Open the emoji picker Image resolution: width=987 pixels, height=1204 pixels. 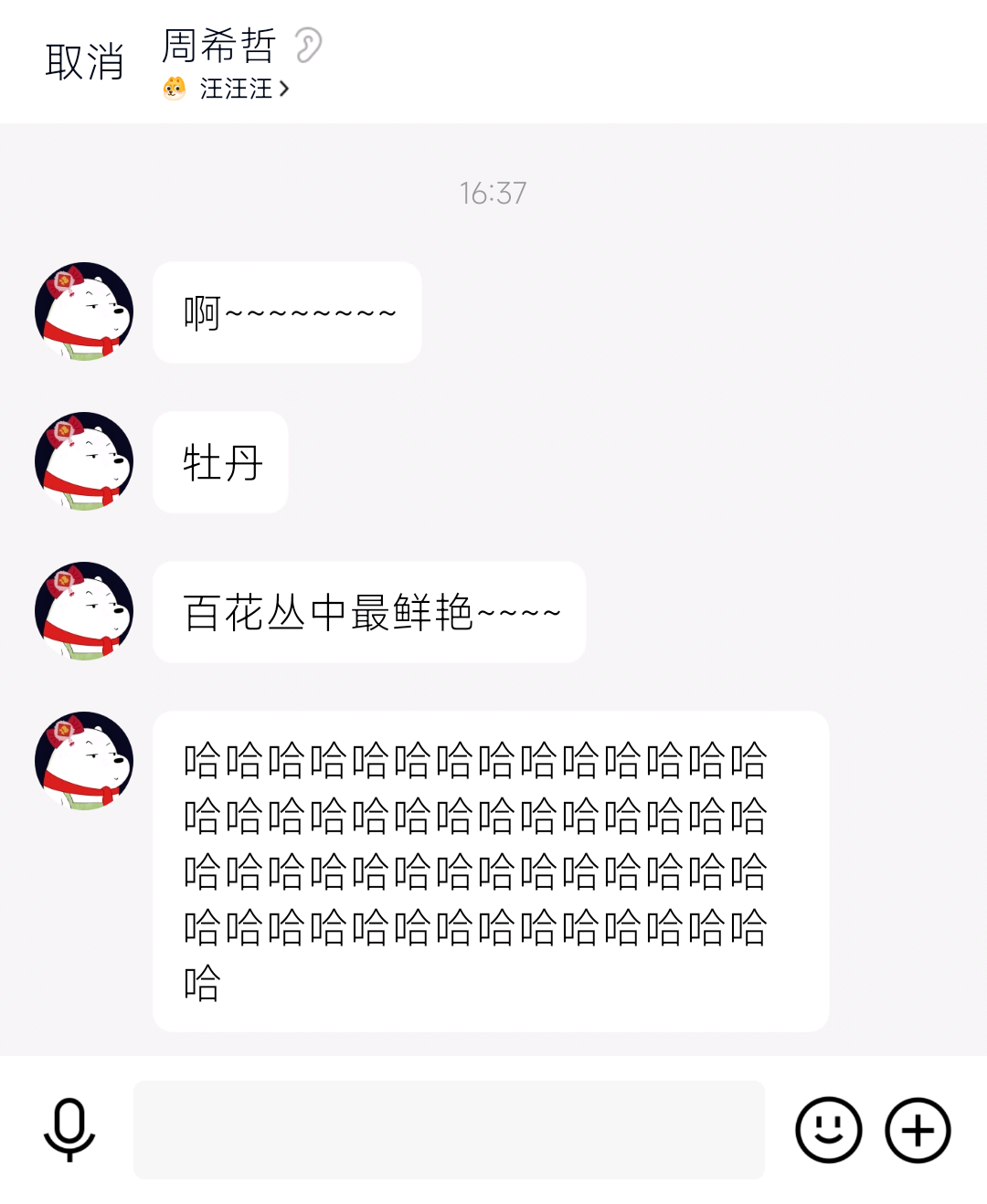pos(828,1130)
